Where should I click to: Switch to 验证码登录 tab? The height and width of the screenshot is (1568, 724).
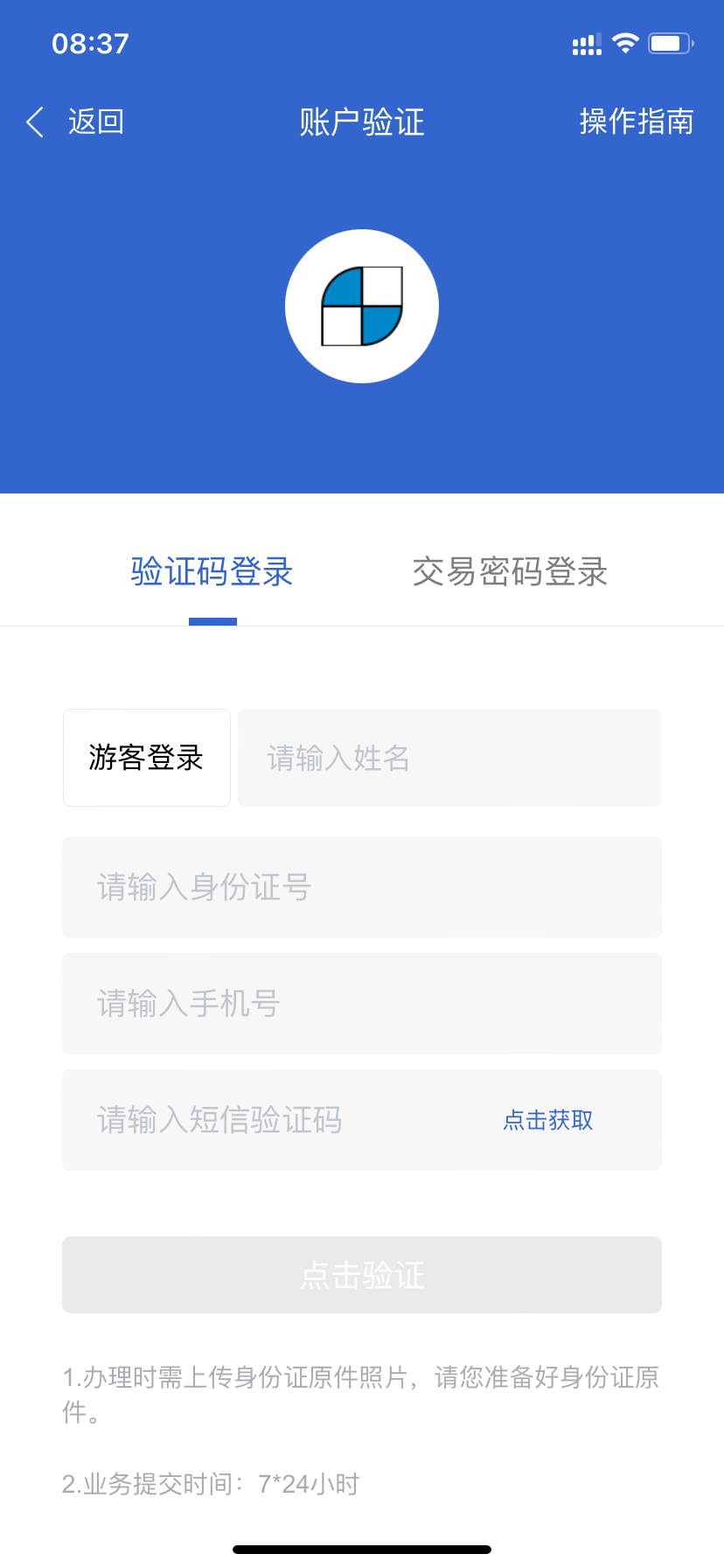tap(212, 572)
